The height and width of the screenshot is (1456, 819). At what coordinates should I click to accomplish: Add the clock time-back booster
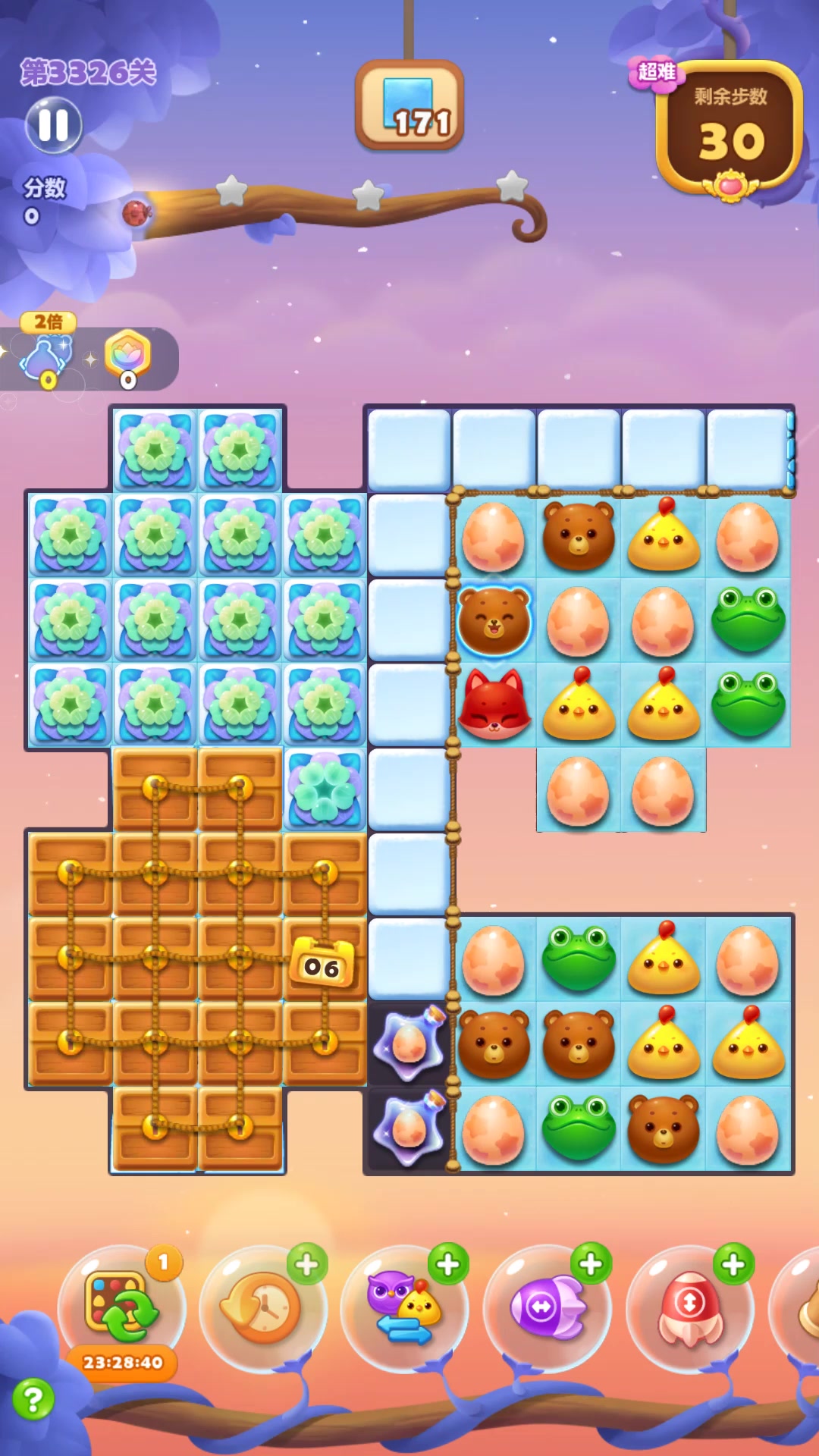point(306,1264)
